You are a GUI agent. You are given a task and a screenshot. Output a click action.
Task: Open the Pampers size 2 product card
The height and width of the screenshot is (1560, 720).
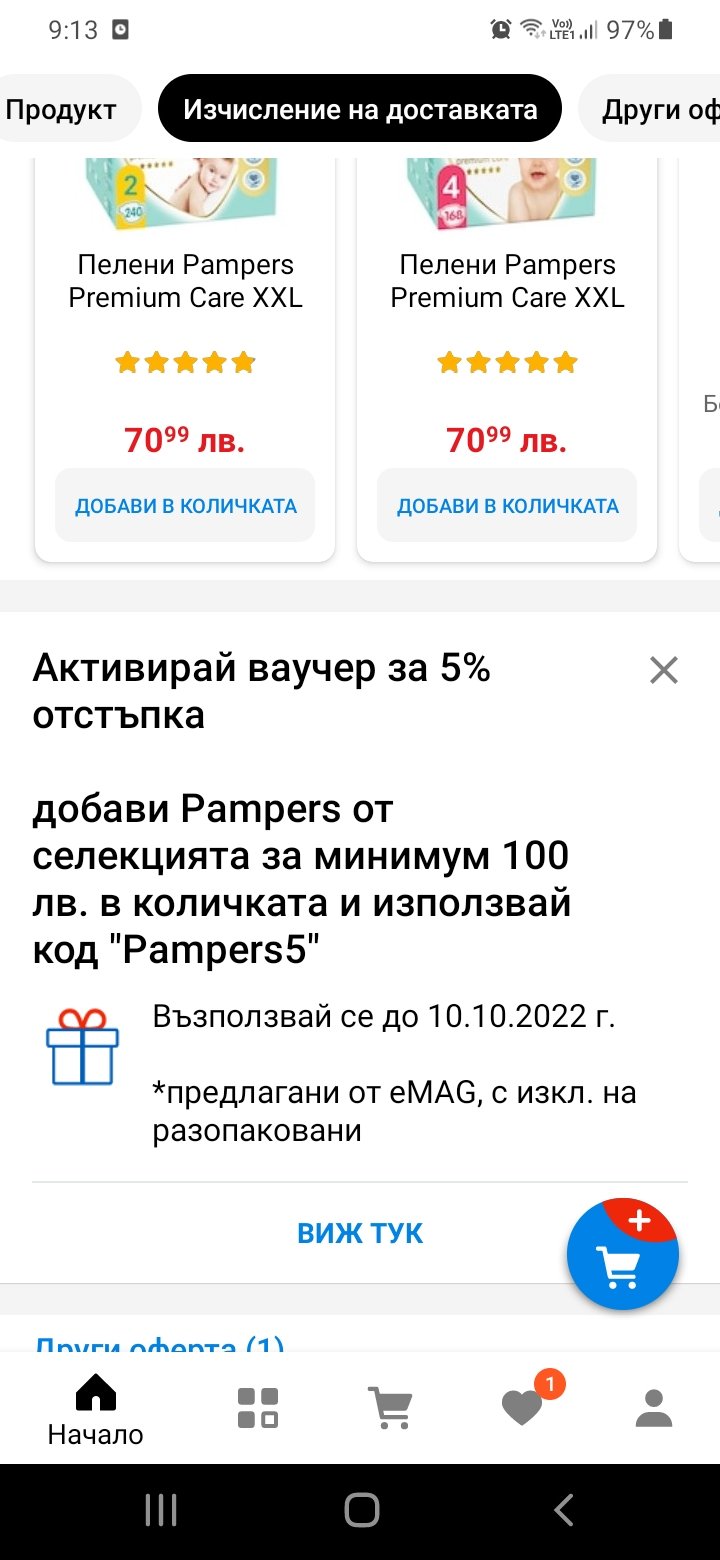coord(185,281)
